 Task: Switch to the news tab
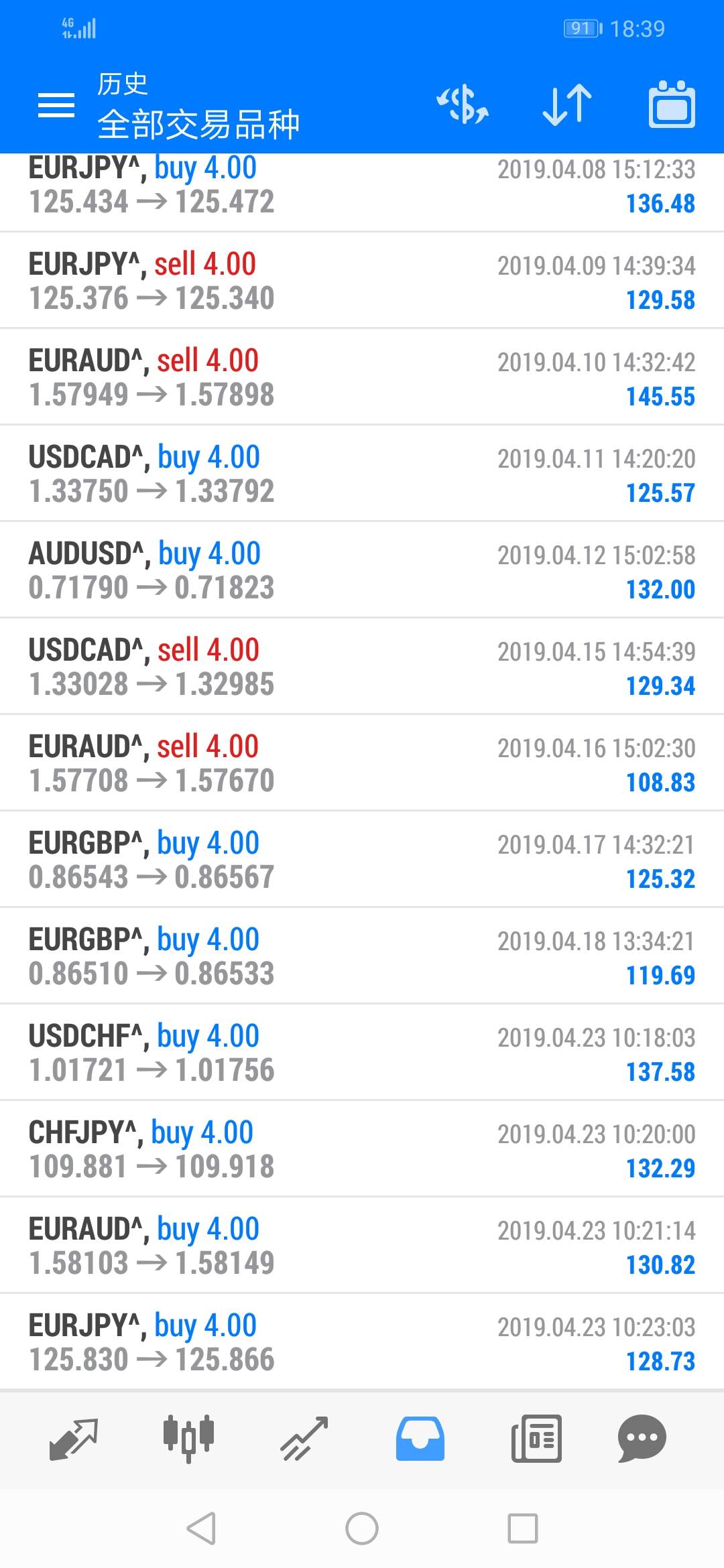536,1439
